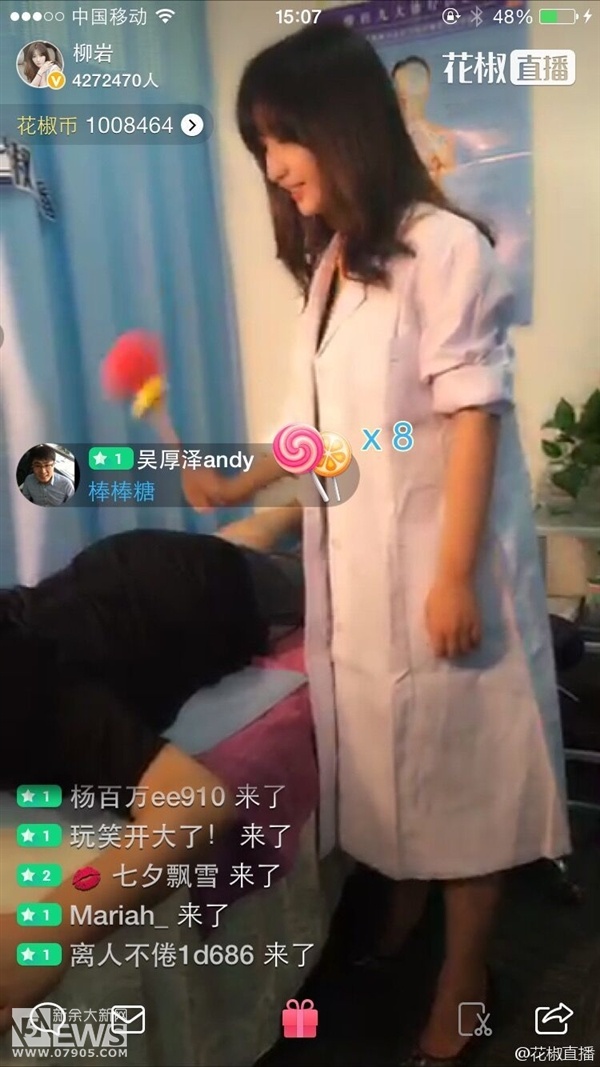Viewport: 600px width, 1067px height.
Task: Send a gift with the gift box
Action: click(x=300, y=1019)
